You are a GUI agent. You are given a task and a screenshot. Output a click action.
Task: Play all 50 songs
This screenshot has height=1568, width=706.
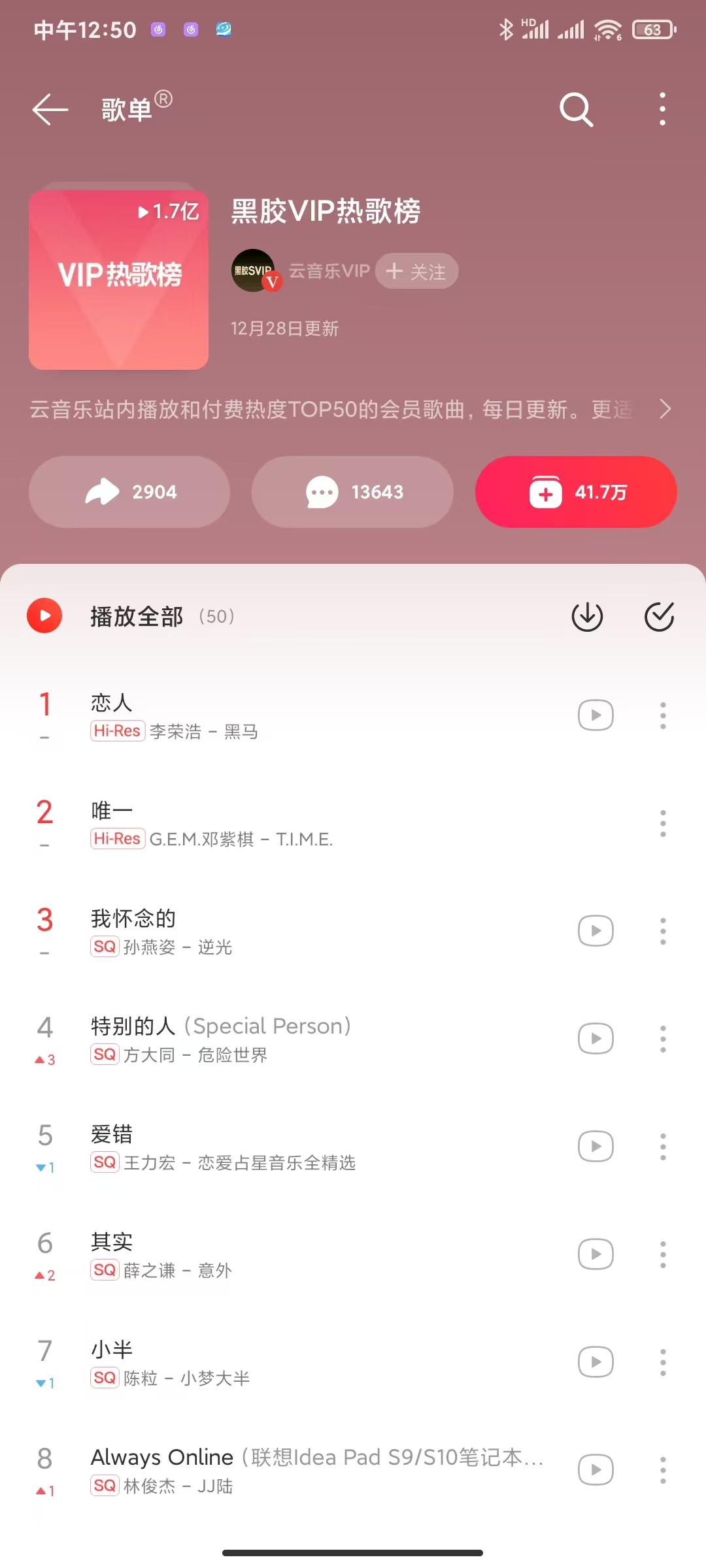tap(136, 616)
